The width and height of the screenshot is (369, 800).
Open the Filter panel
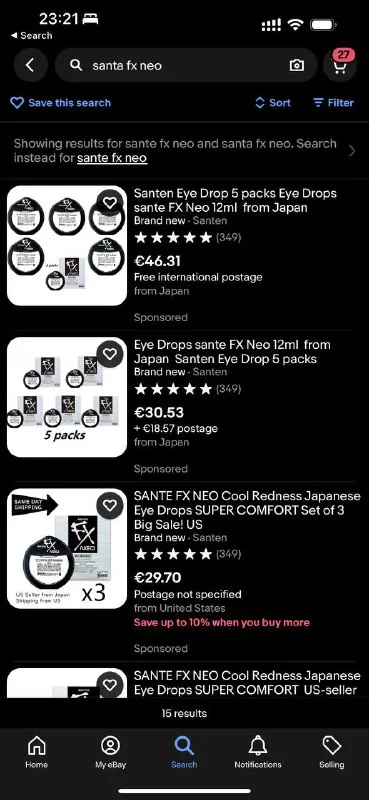333,103
